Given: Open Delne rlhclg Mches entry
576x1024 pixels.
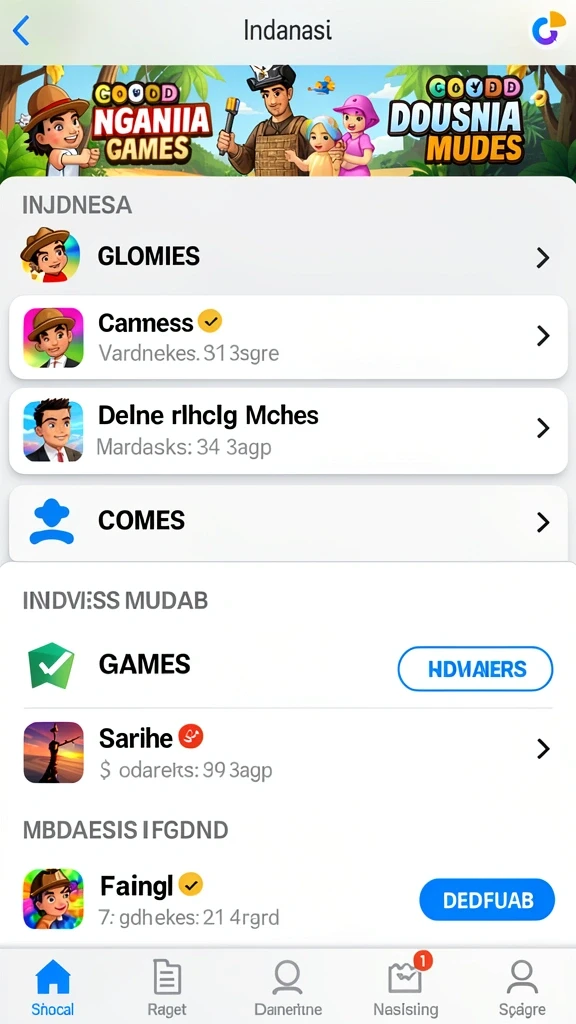Looking at the screenshot, I should (288, 430).
